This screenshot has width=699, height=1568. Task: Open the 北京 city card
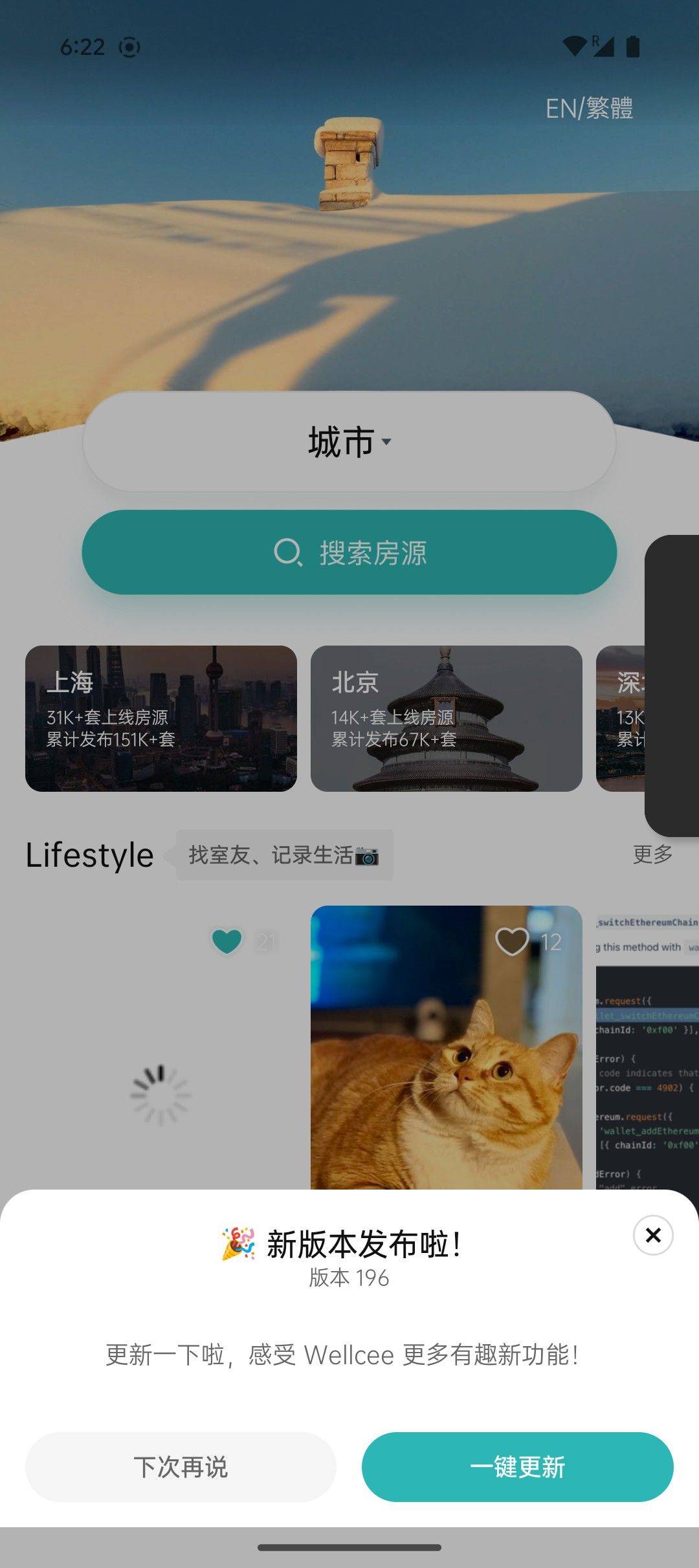447,718
